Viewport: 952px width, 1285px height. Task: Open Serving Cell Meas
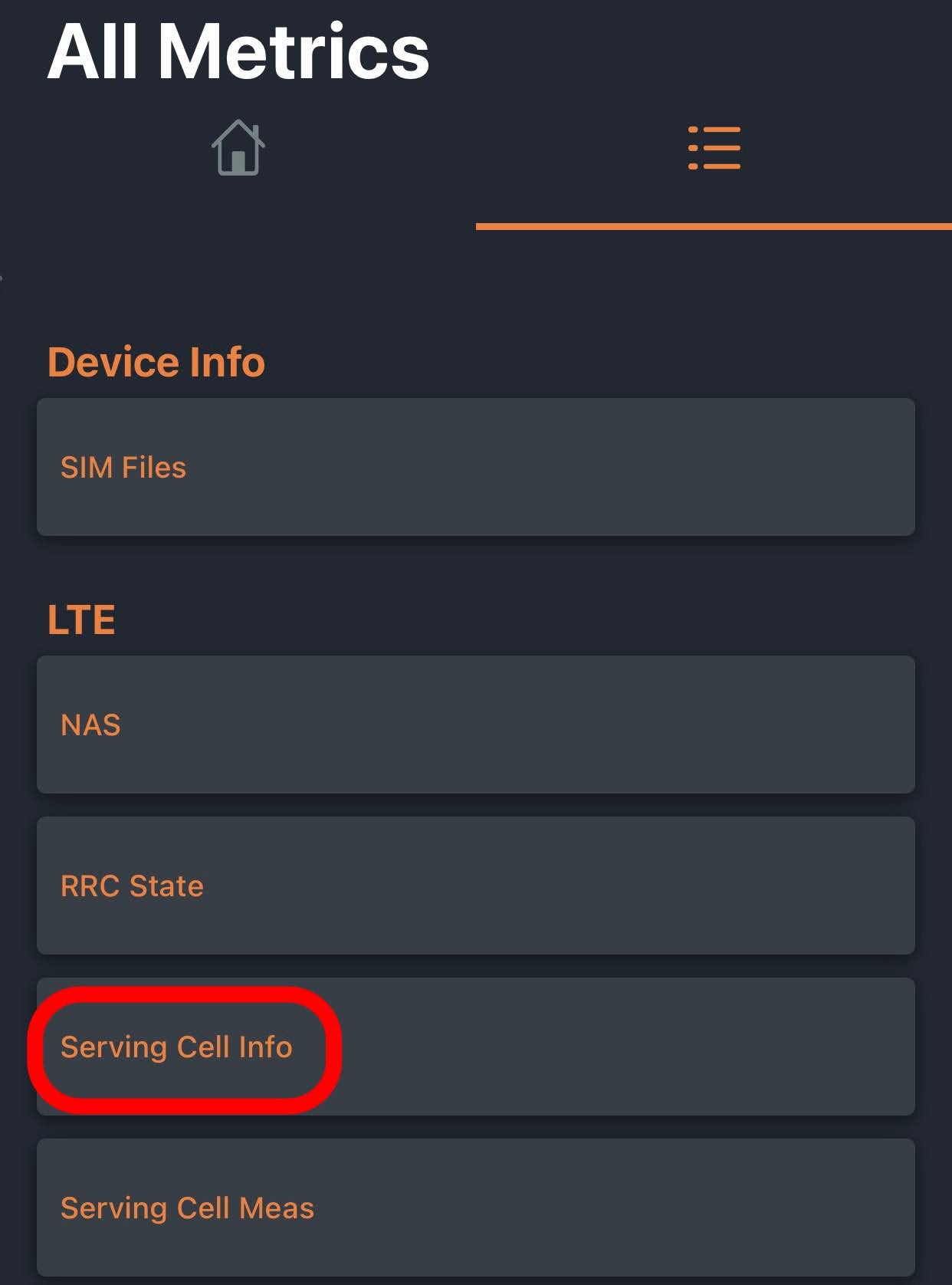pos(475,1208)
